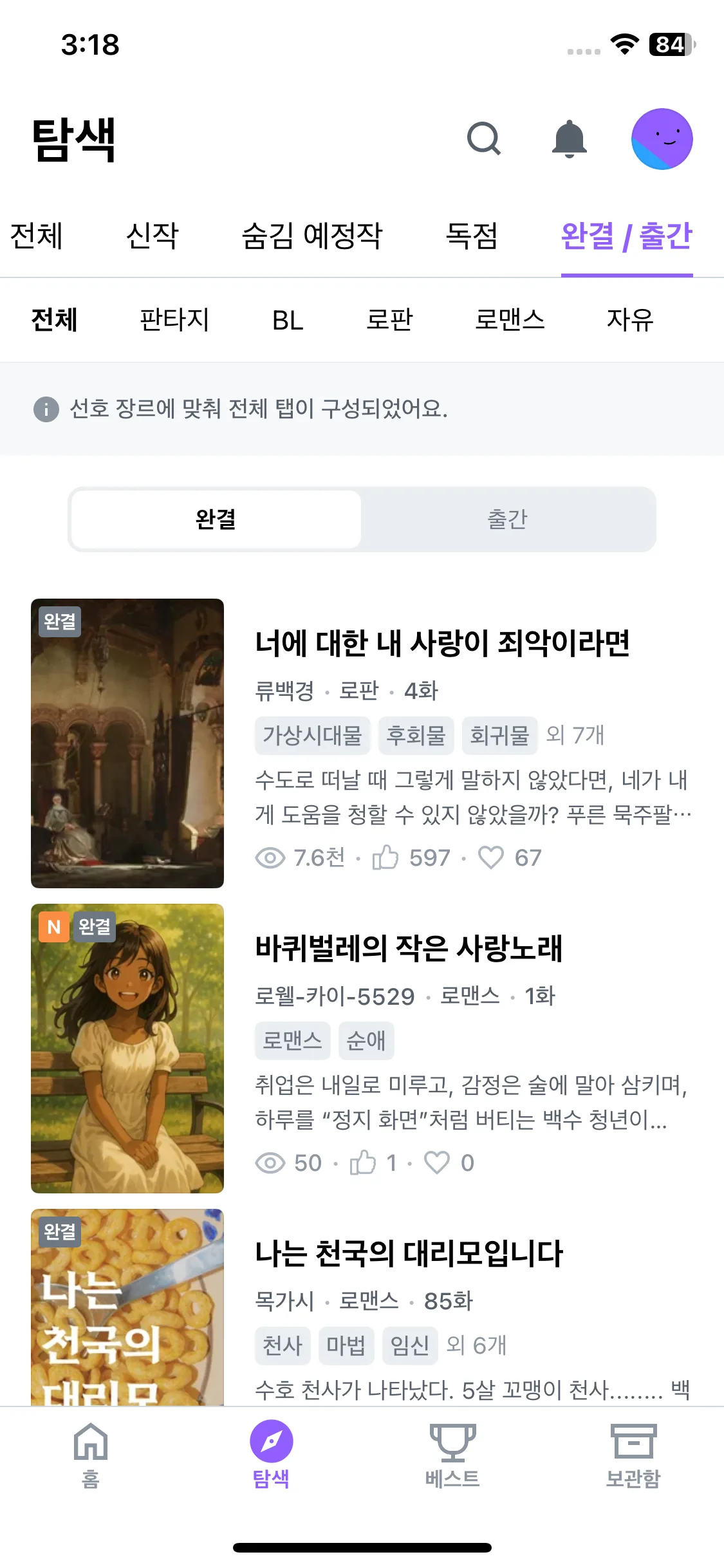Open novel 너에 대한 내 사랑이 죄악이라면
Image resolution: width=724 pixels, height=1568 pixels.
coord(442,643)
